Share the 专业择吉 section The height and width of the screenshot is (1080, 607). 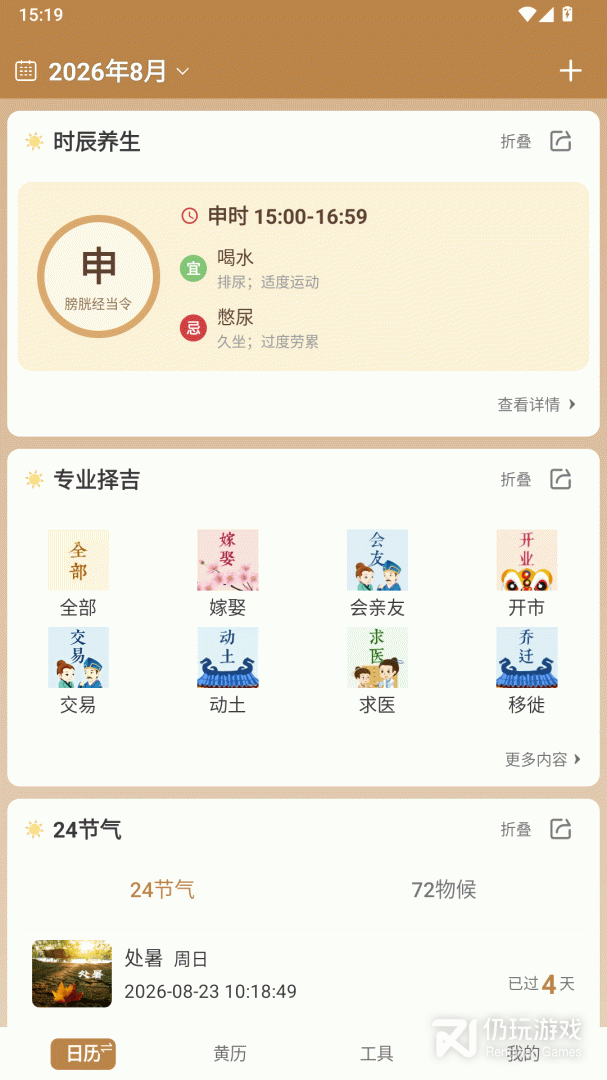pos(561,479)
